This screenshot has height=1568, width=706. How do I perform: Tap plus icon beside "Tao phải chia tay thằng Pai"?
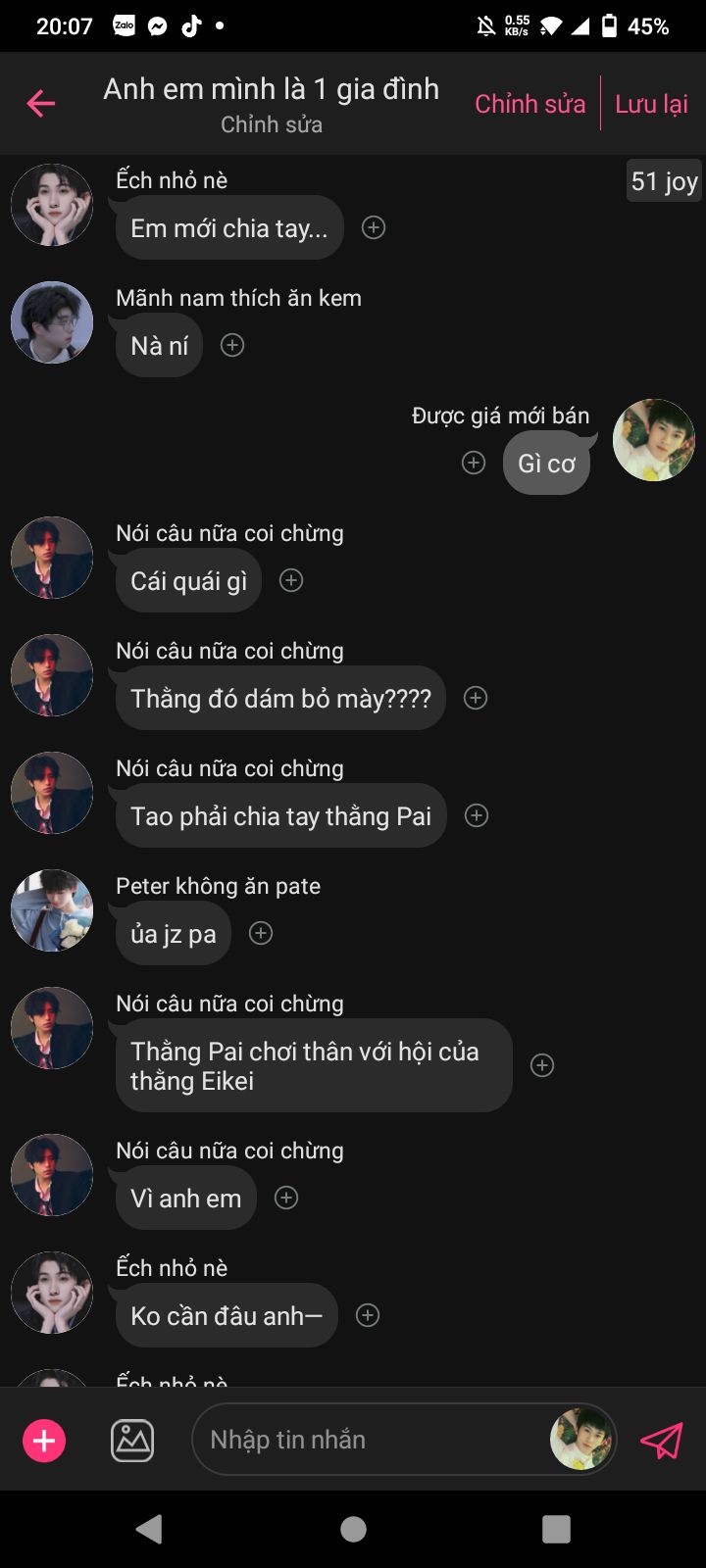(x=477, y=815)
